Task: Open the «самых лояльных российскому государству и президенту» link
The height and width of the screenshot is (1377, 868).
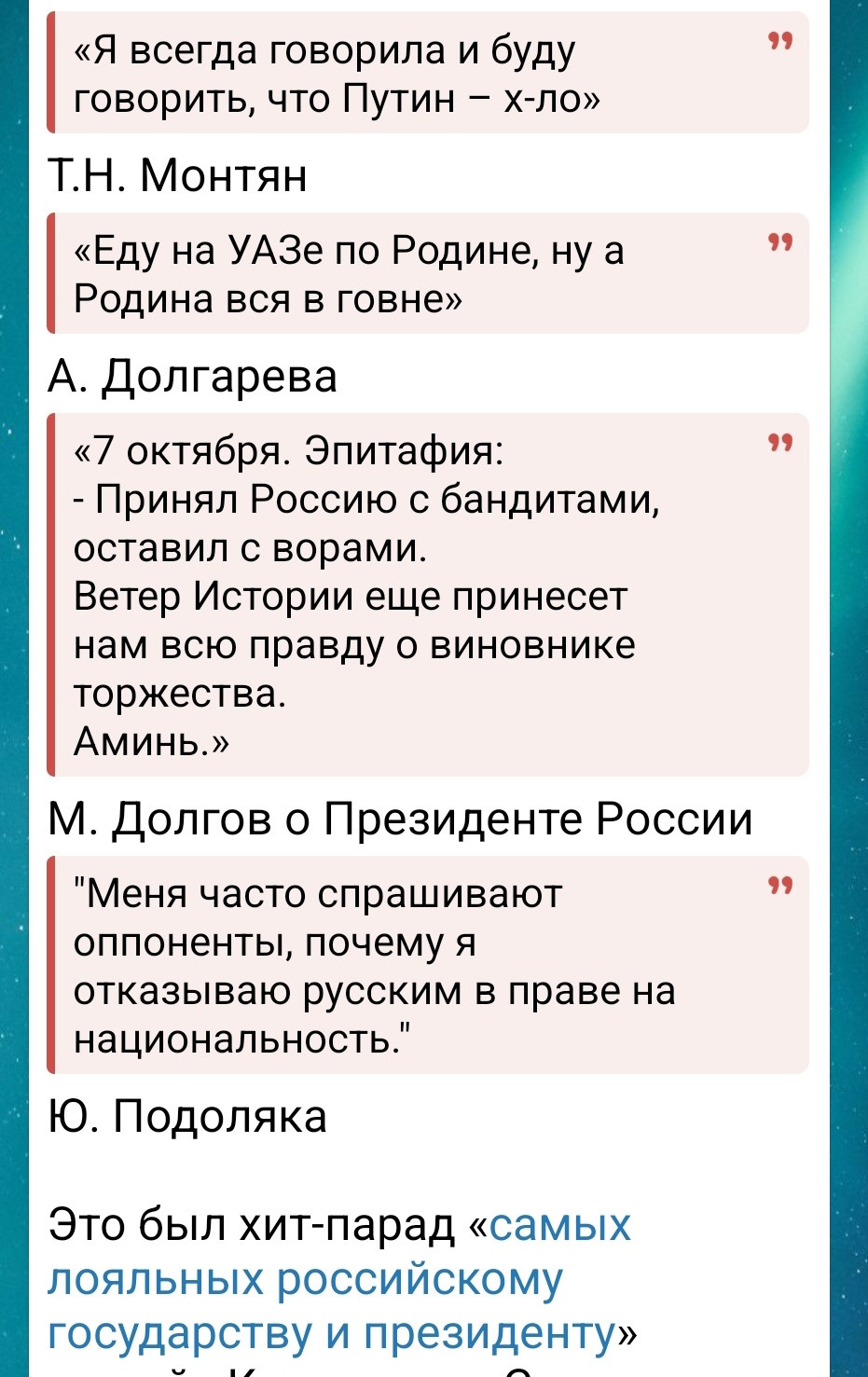Action: coord(306,1279)
